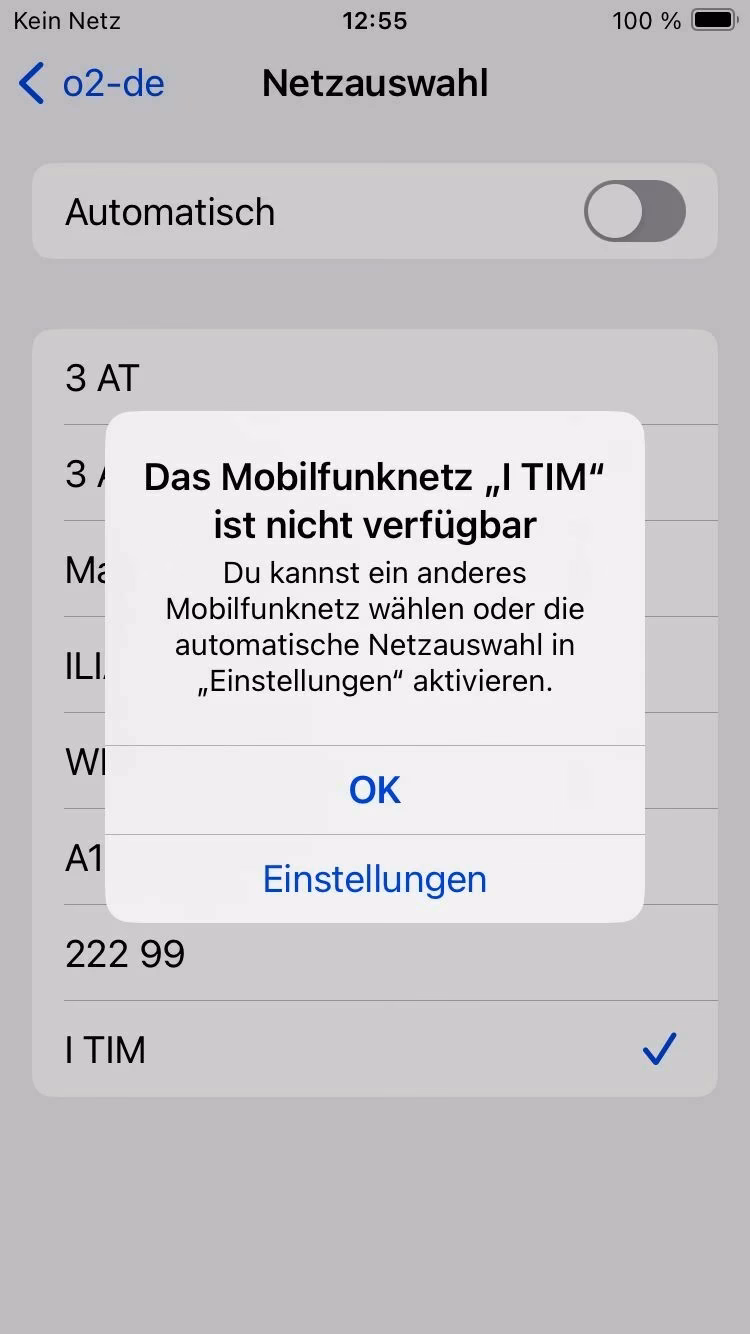Tap the clock showing 12:55

[x=375, y=20]
